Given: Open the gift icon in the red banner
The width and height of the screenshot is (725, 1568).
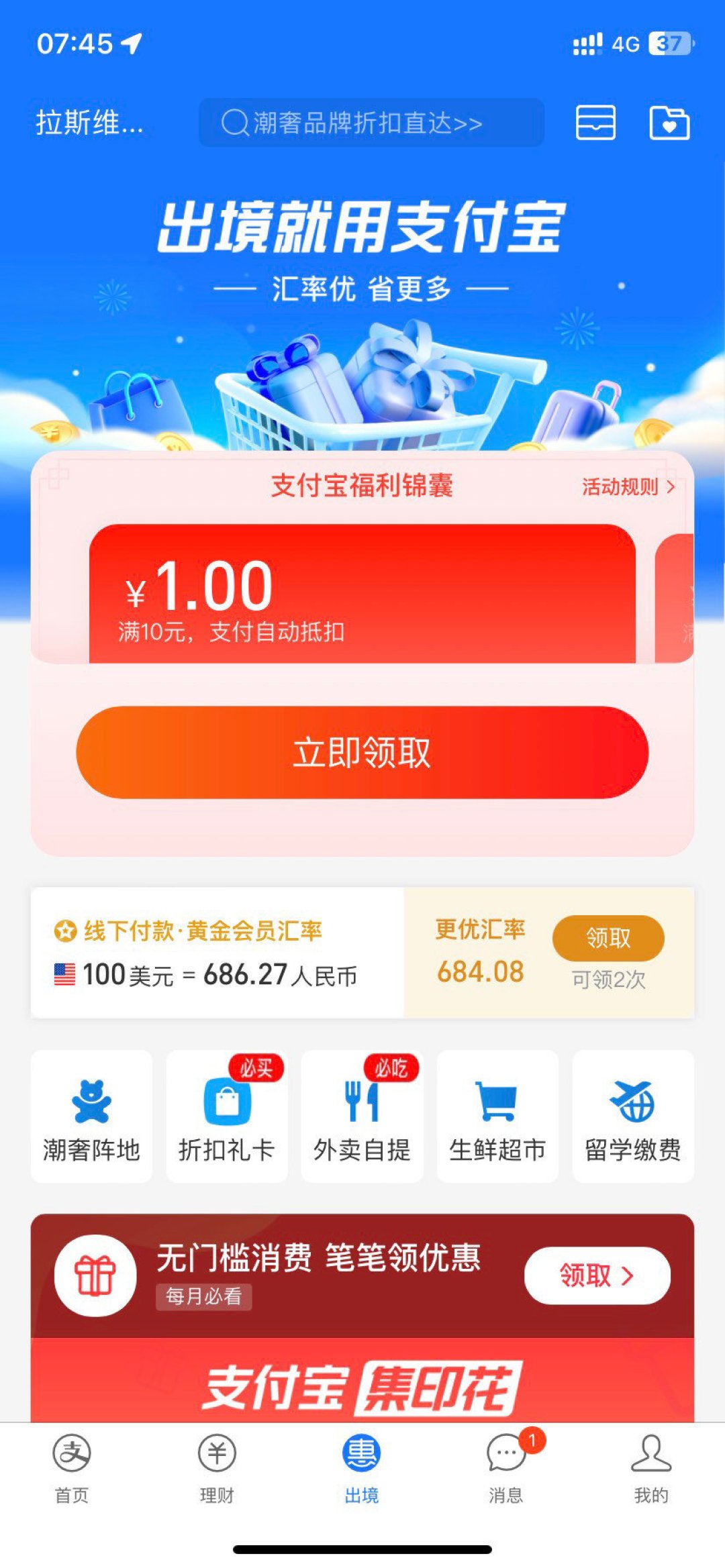Looking at the screenshot, I should (97, 1277).
